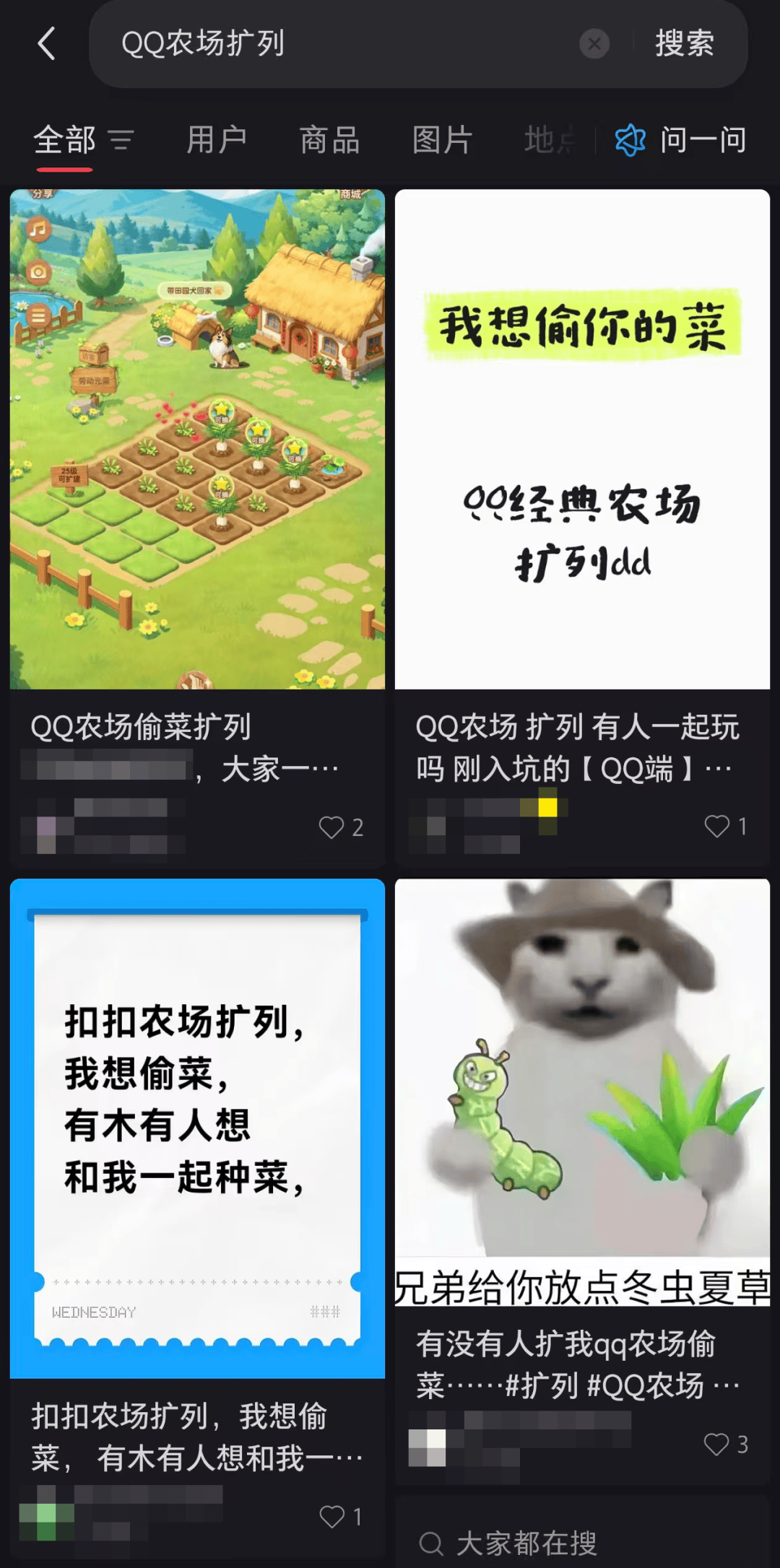Viewport: 780px width, 1568px height.
Task: Switch to the 图片 tab
Action: pyautogui.click(x=442, y=139)
